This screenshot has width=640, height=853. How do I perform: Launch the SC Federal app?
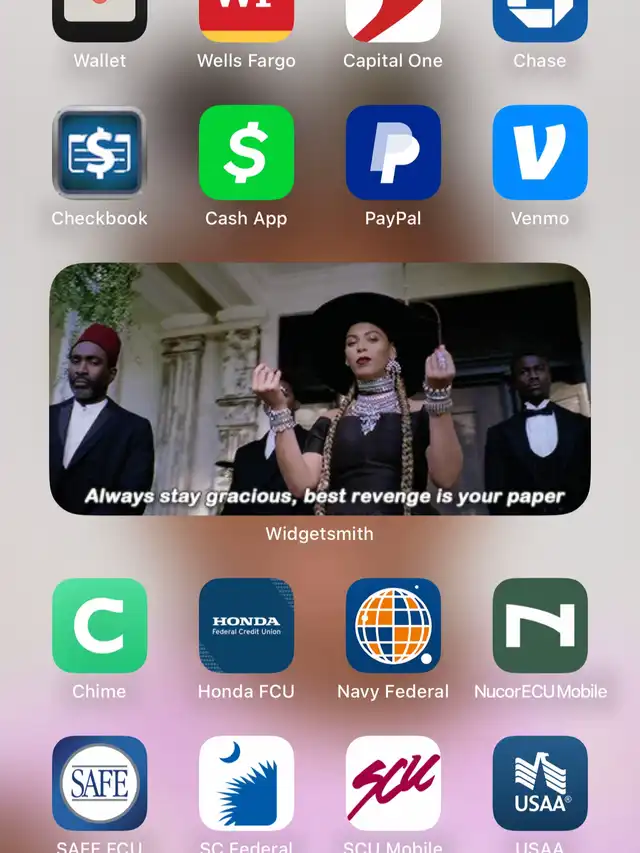[x=246, y=783]
